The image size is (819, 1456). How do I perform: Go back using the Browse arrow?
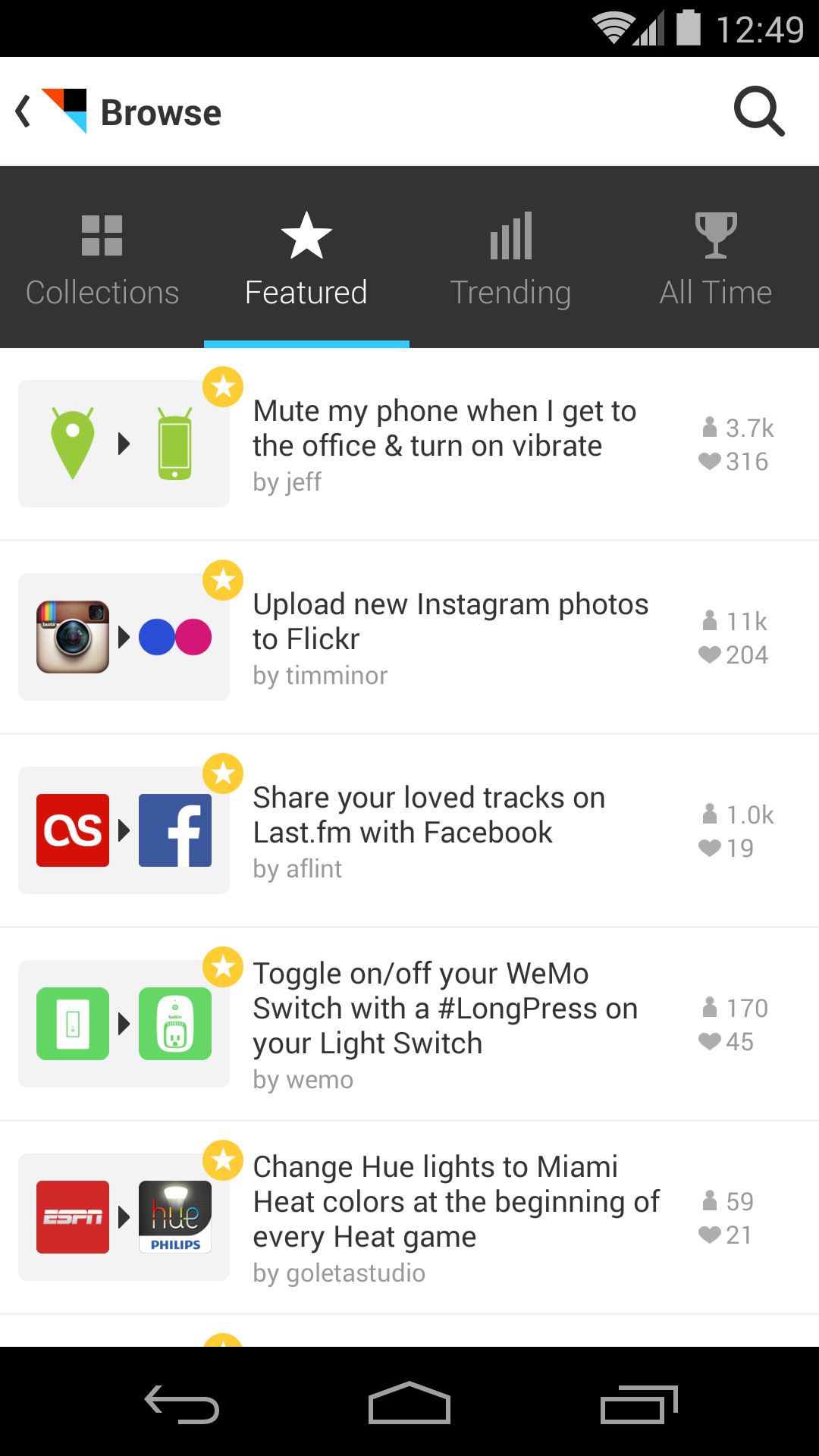point(24,111)
